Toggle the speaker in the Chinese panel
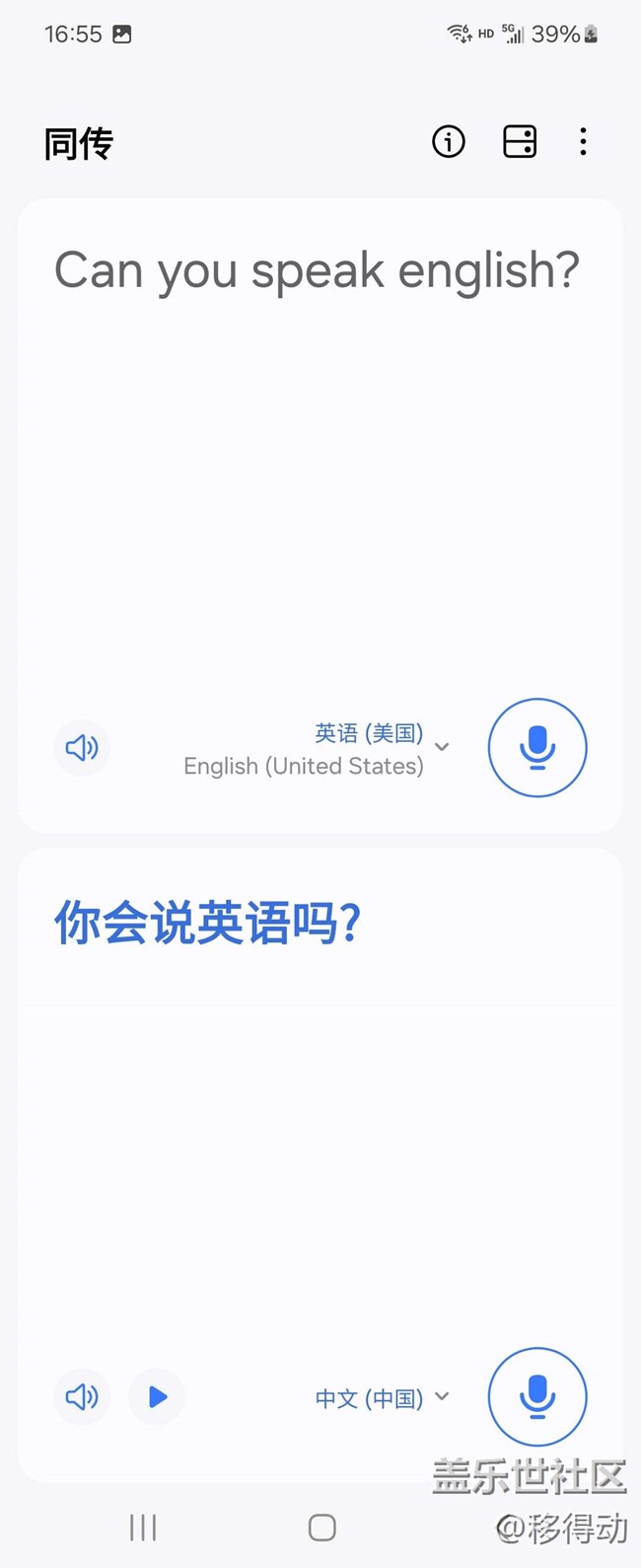 tap(82, 1396)
